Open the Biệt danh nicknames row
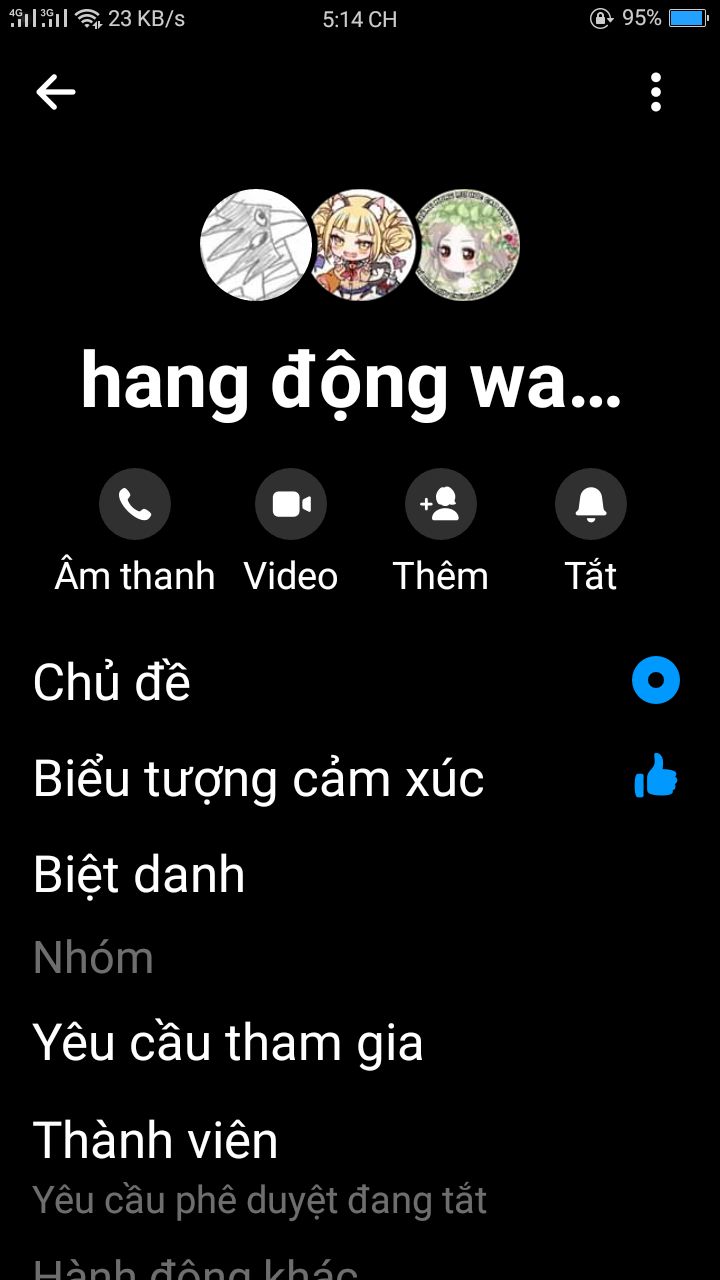The image size is (720, 1280). pyautogui.click(x=139, y=875)
